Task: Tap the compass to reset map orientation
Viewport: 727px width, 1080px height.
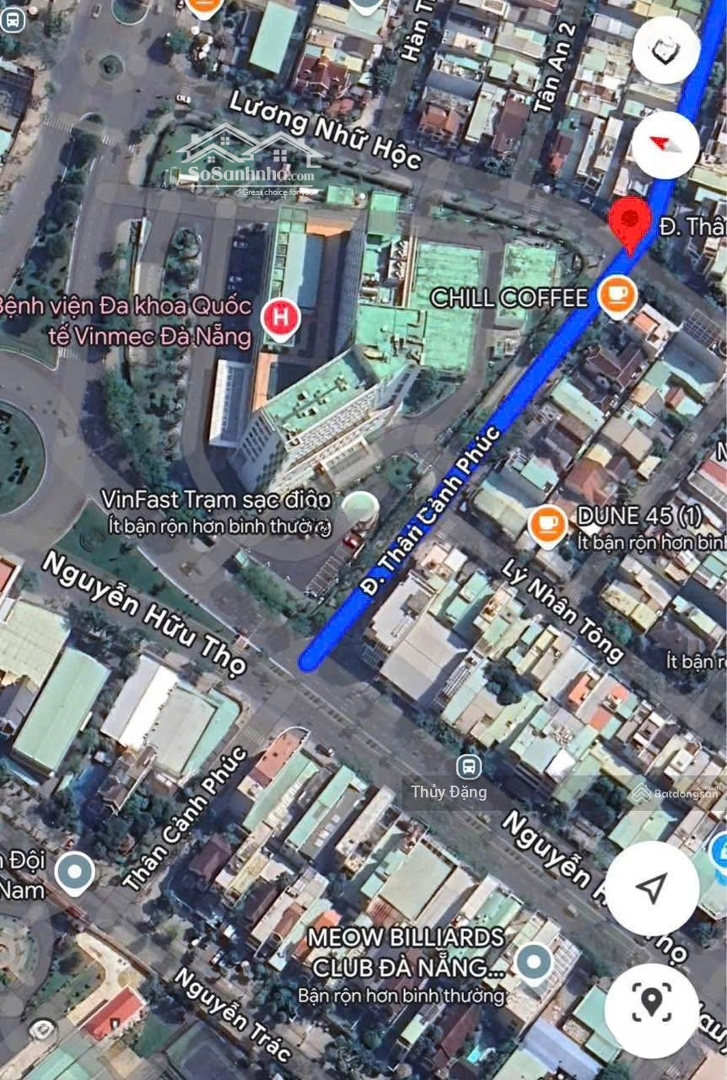Action: pos(666,143)
